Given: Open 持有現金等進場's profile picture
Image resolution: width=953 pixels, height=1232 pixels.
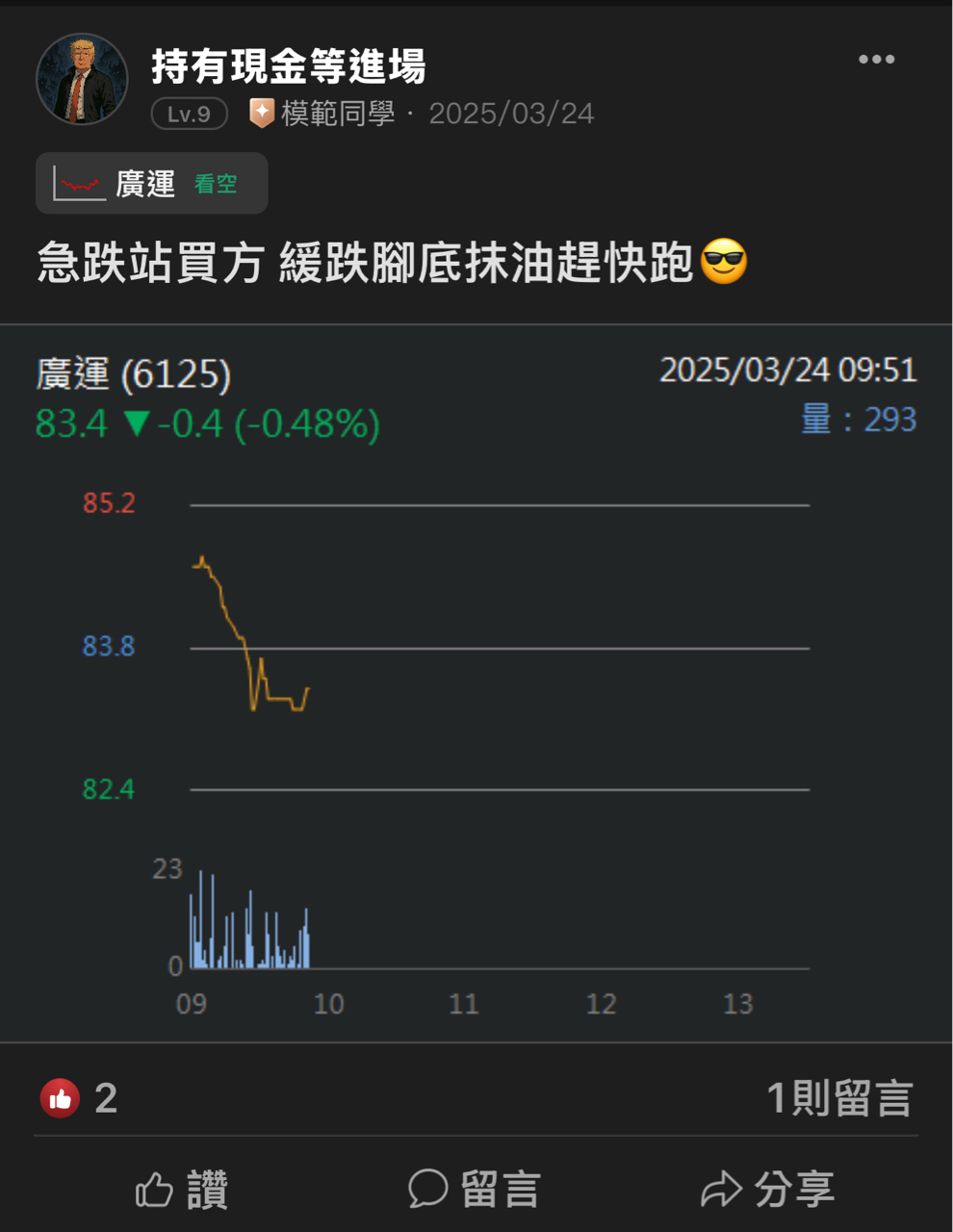Looking at the screenshot, I should click(x=82, y=80).
